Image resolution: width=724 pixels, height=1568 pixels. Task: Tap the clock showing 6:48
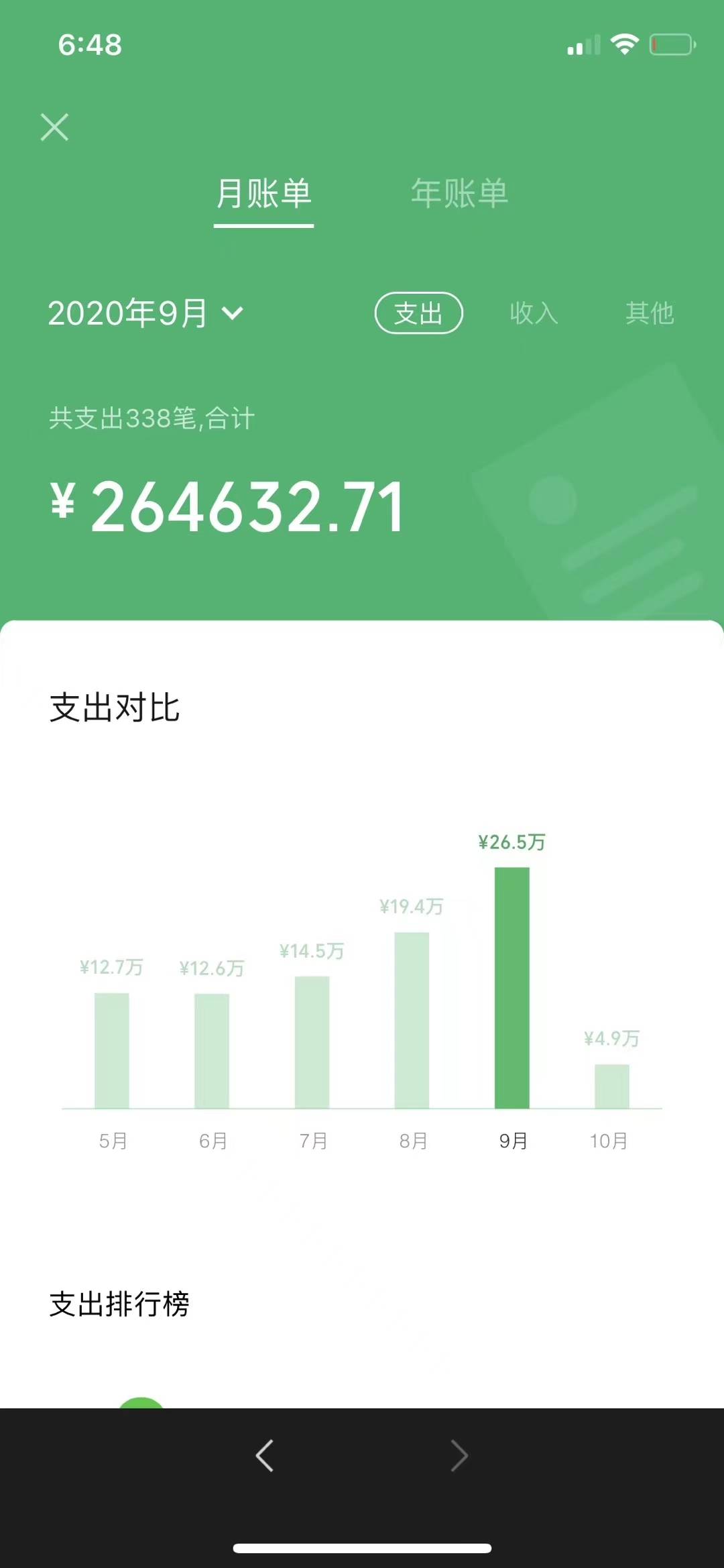[88, 44]
